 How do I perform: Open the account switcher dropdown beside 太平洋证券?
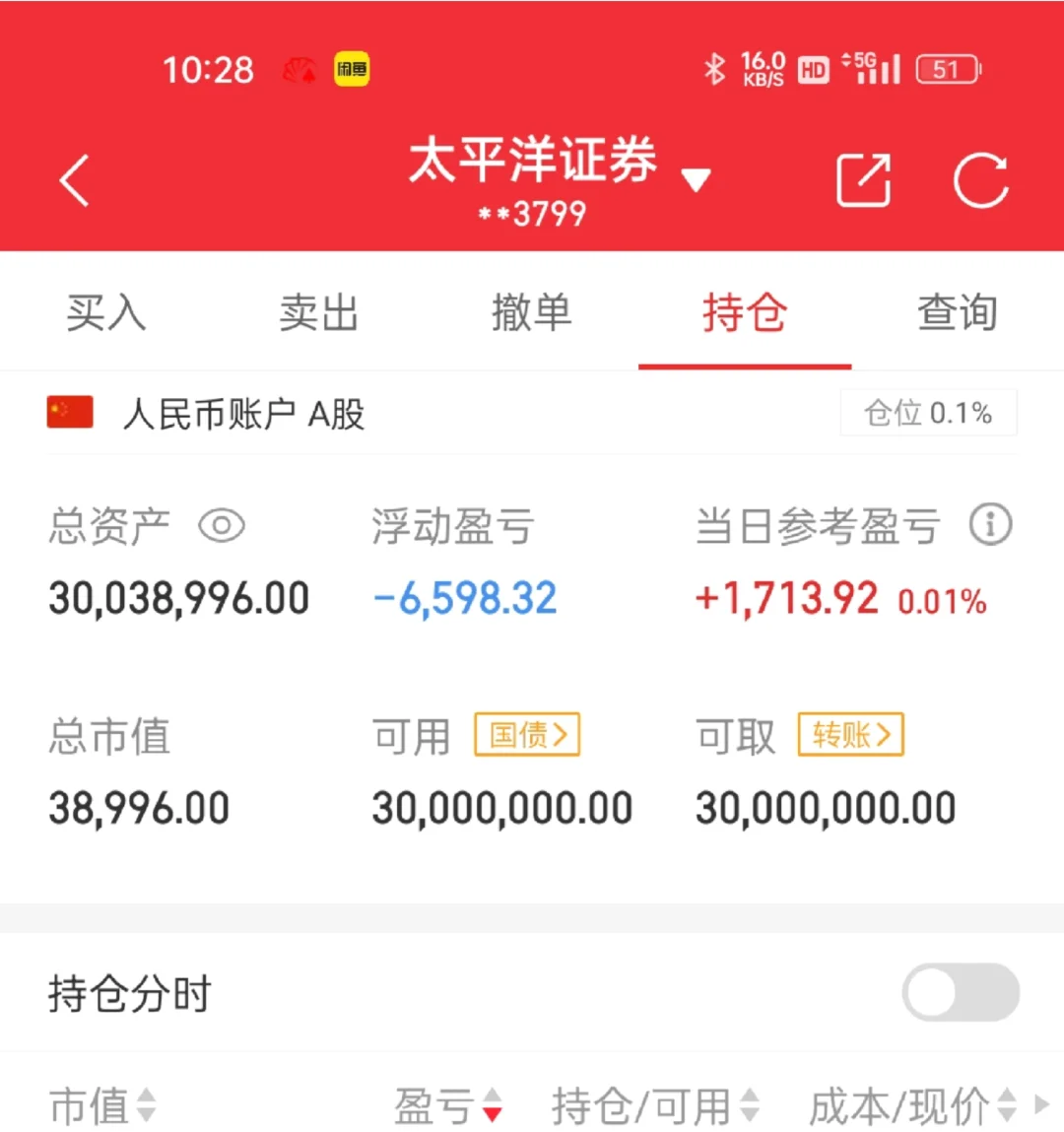pyautogui.click(x=698, y=178)
